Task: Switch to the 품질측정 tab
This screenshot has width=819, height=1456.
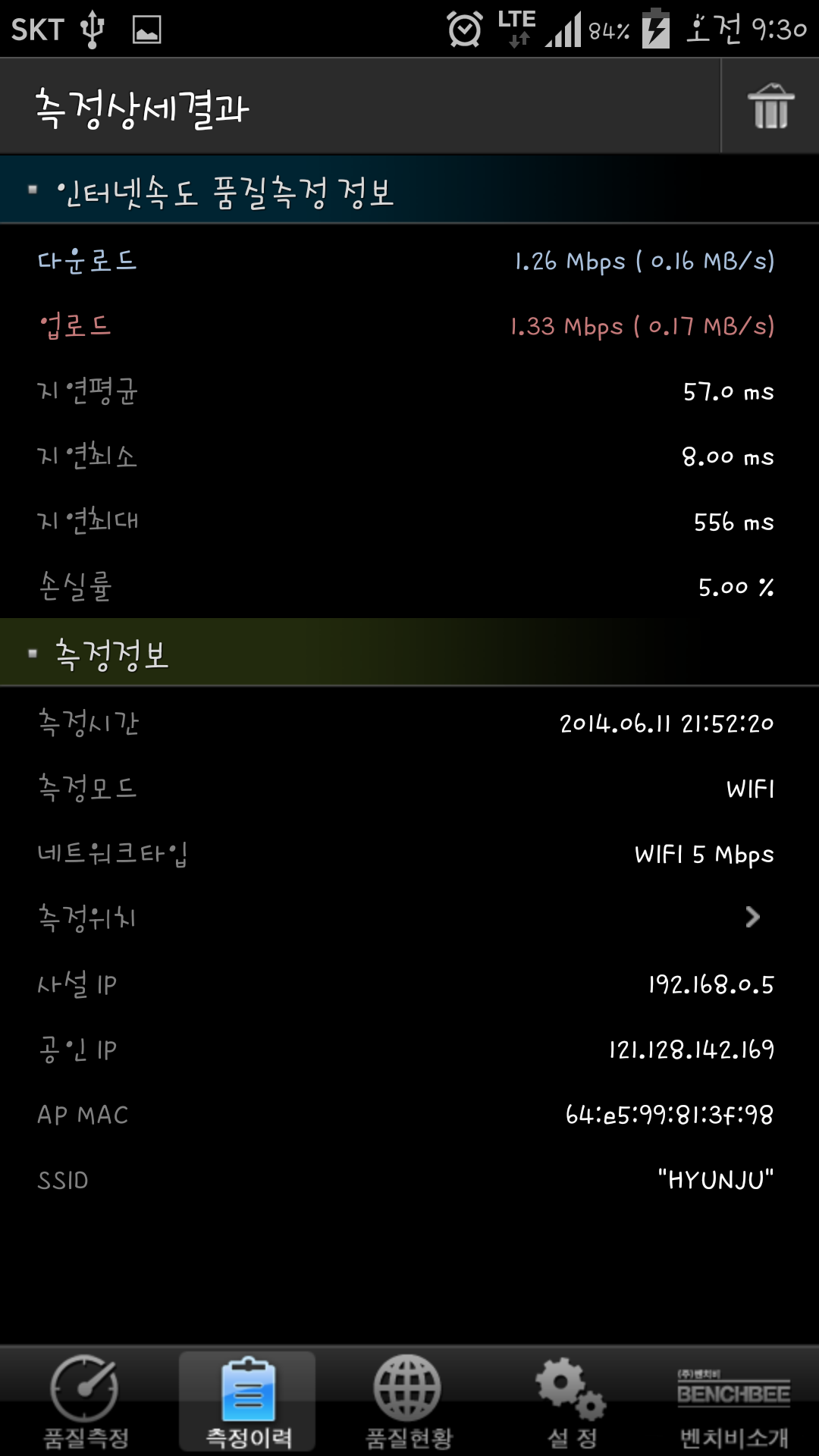Action: [85, 1401]
